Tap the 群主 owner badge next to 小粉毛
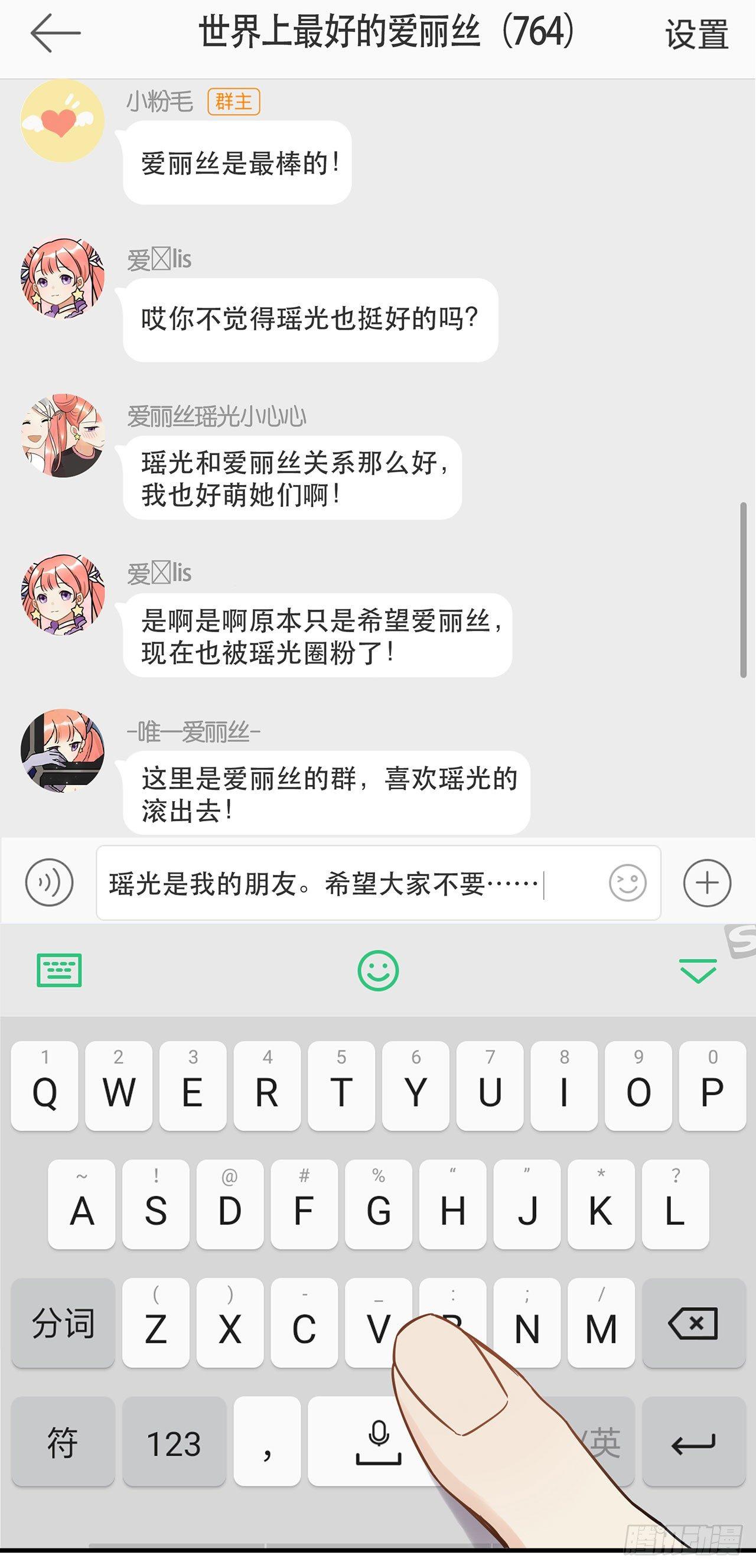 [234, 103]
